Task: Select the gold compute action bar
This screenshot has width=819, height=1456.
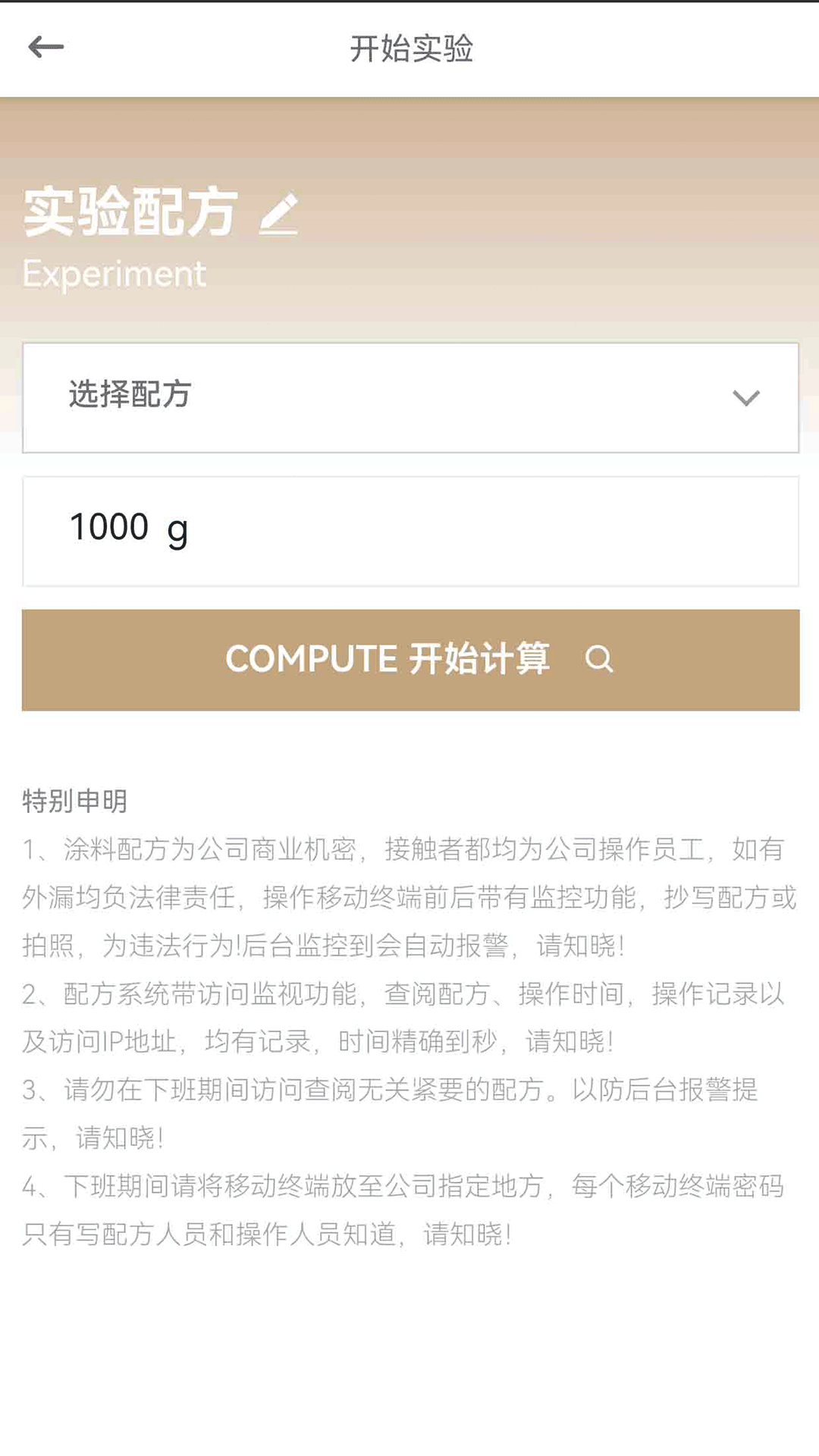Action: tap(409, 660)
